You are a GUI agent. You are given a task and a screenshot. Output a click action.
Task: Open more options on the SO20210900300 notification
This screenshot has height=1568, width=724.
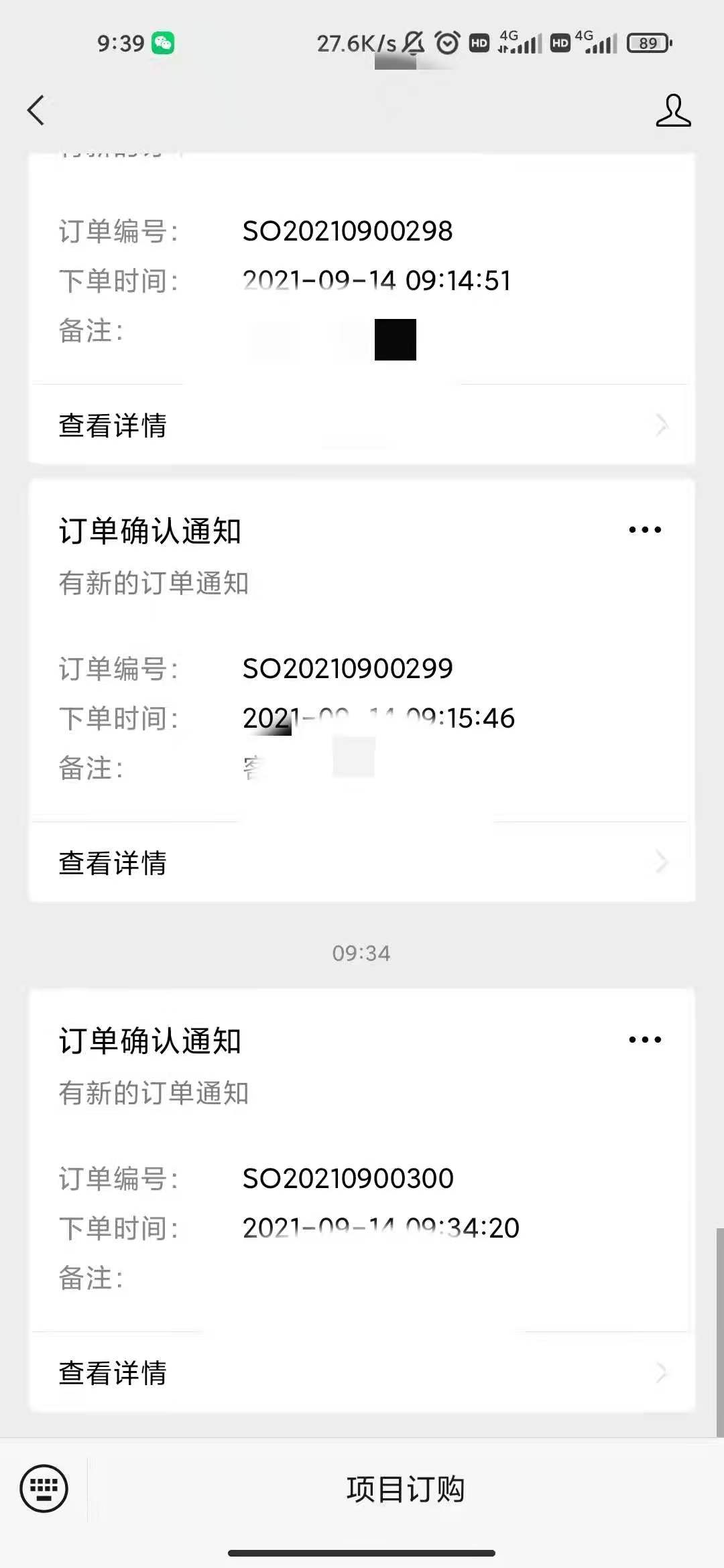click(x=645, y=1040)
